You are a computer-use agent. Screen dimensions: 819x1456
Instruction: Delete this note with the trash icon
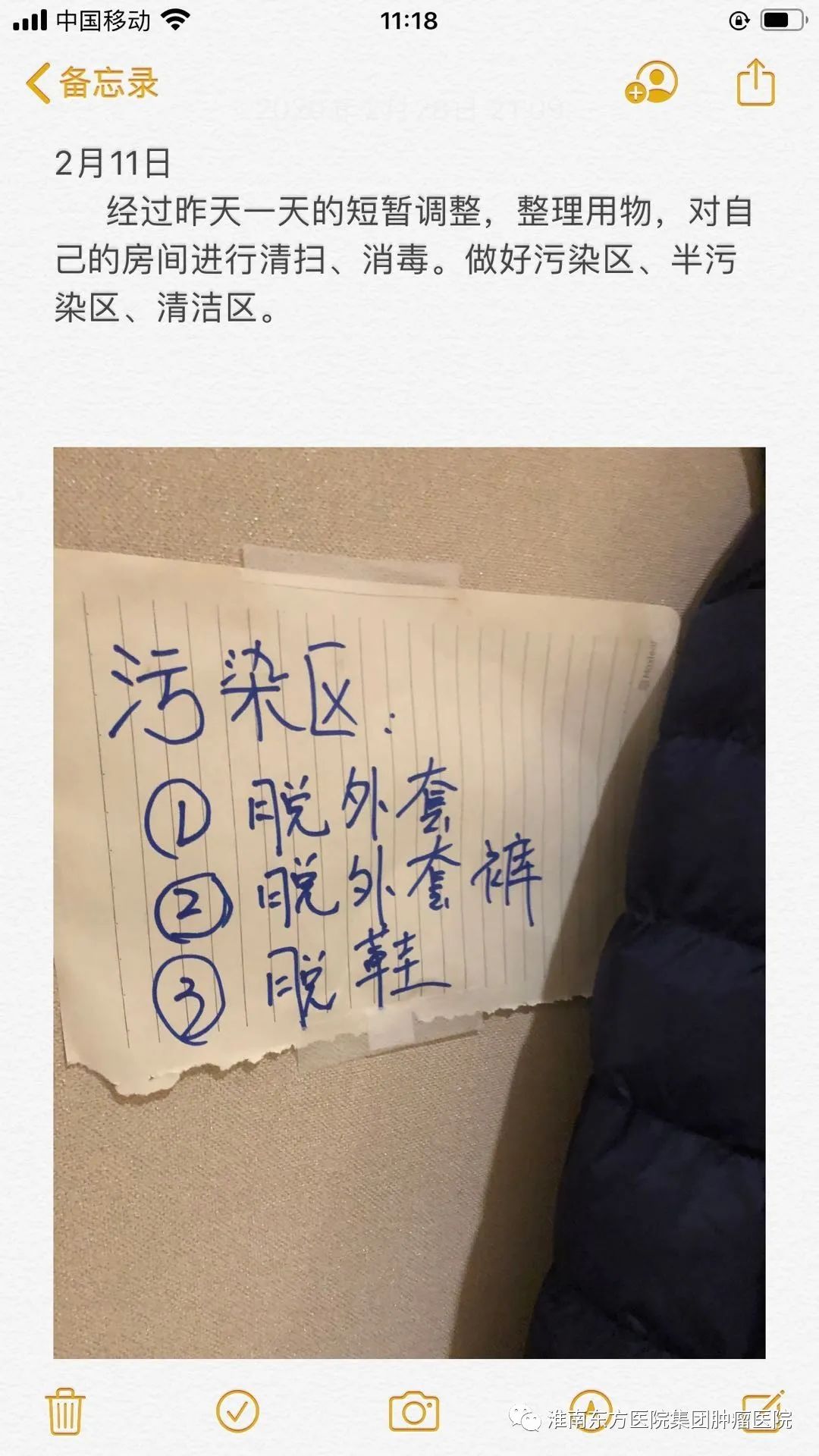coord(65,1412)
